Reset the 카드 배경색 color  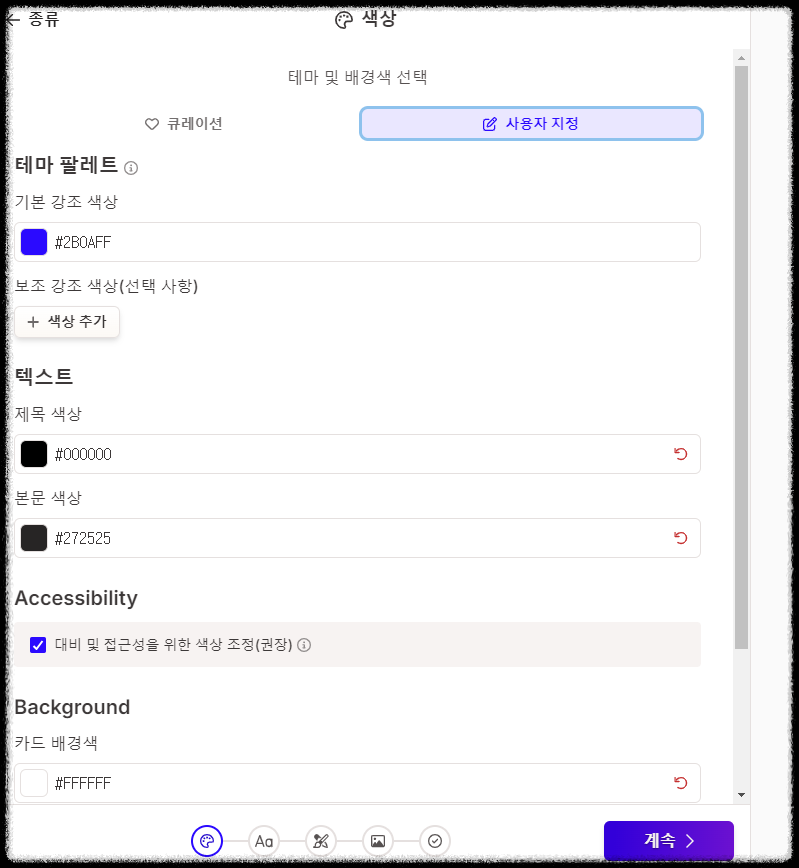pos(681,783)
